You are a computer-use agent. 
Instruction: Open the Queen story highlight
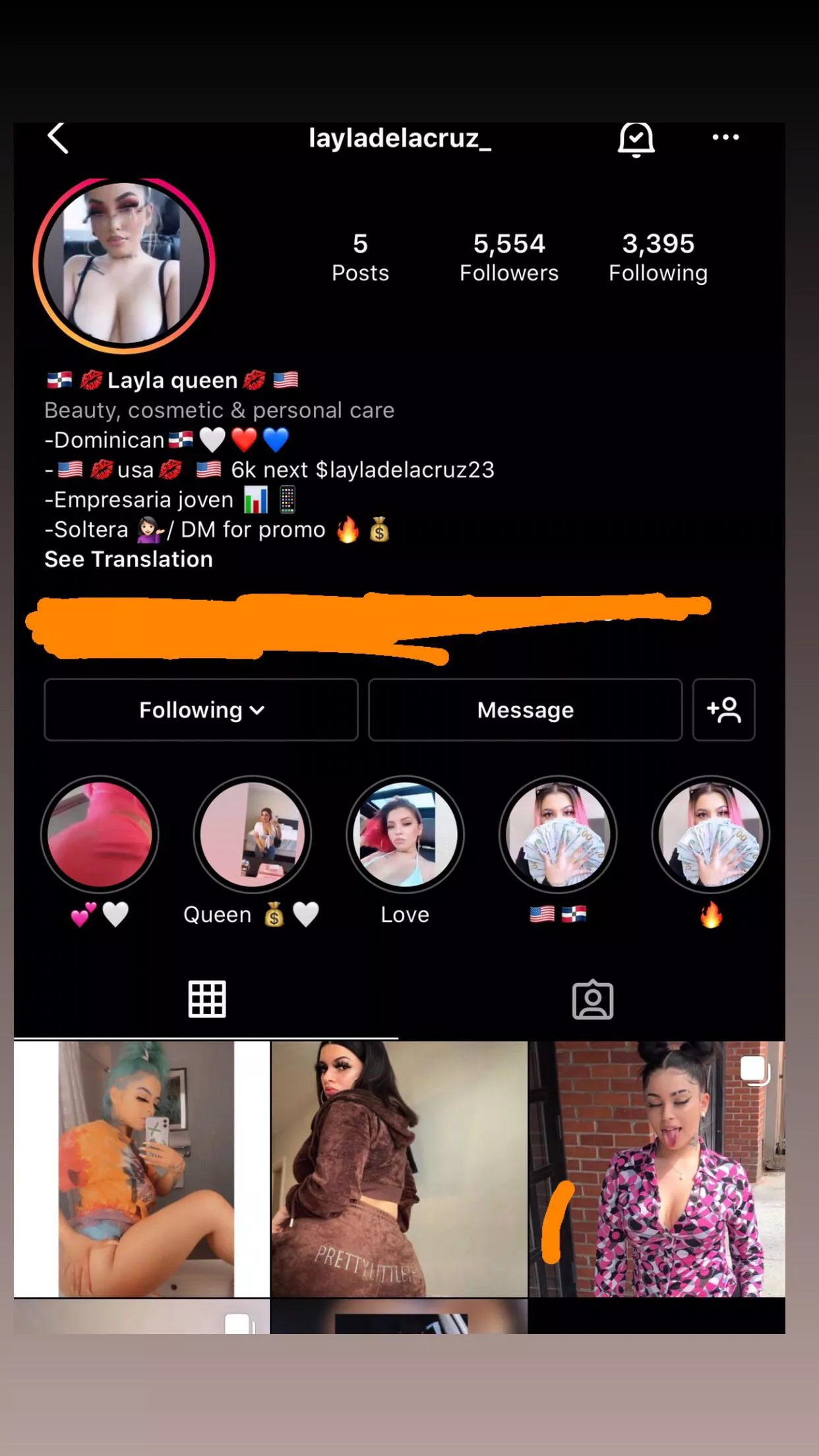252,835
